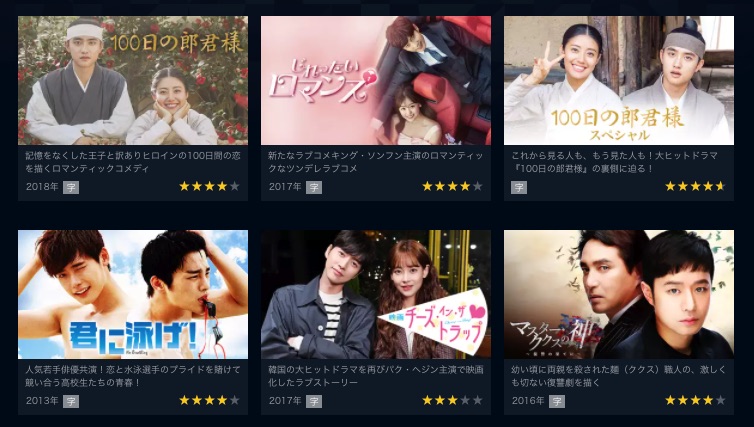Open the じれったいロマンス card
This screenshot has width=754, height=427.
(x=376, y=81)
